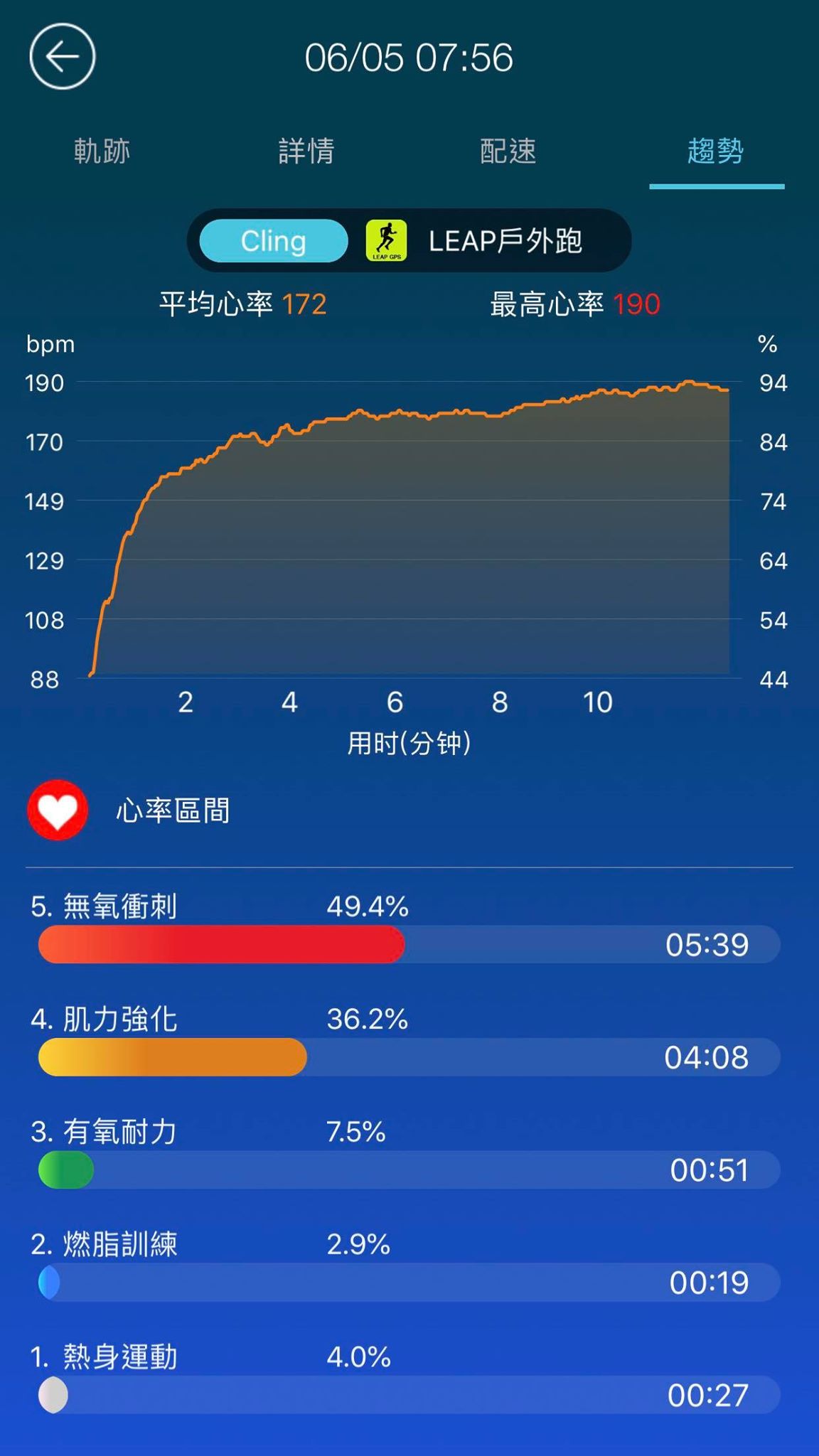This screenshot has width=819, height=1456.
Task: Switch to the 配速 tab
Action: tap(508, 151)
